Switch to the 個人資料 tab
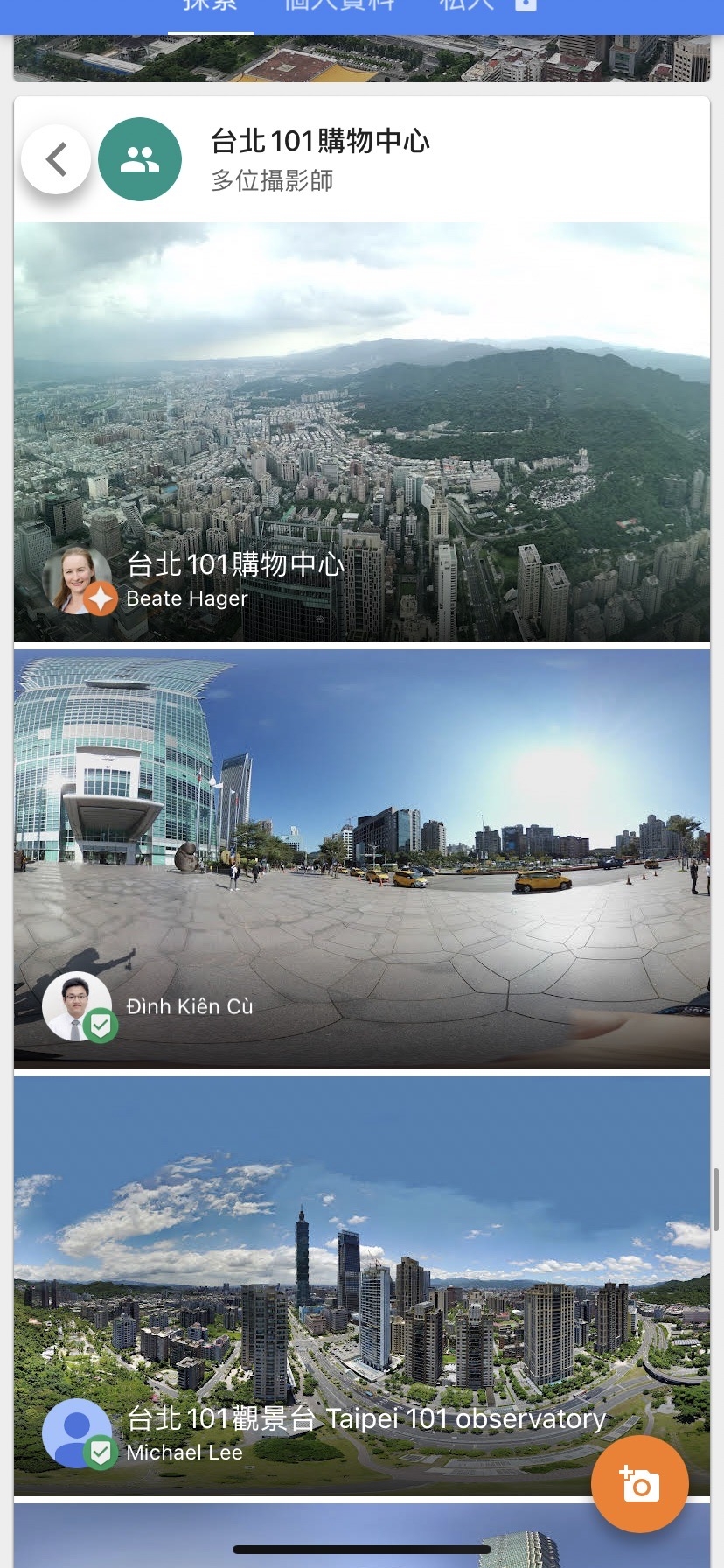The height and width of the screenshot is (1568, 724). (x=339, y=7)
